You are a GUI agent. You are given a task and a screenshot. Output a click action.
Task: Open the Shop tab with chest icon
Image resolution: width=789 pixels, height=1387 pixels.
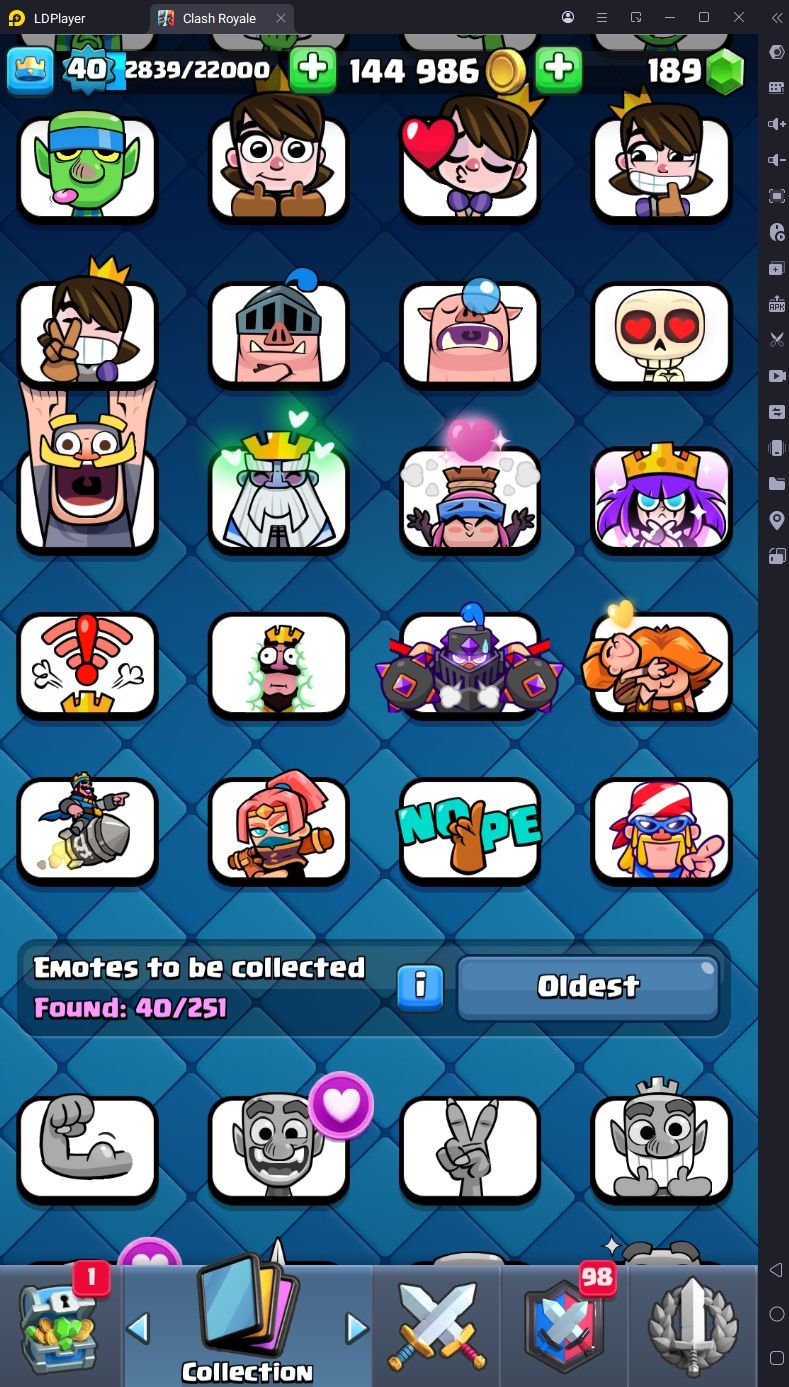pos(60,1325)
